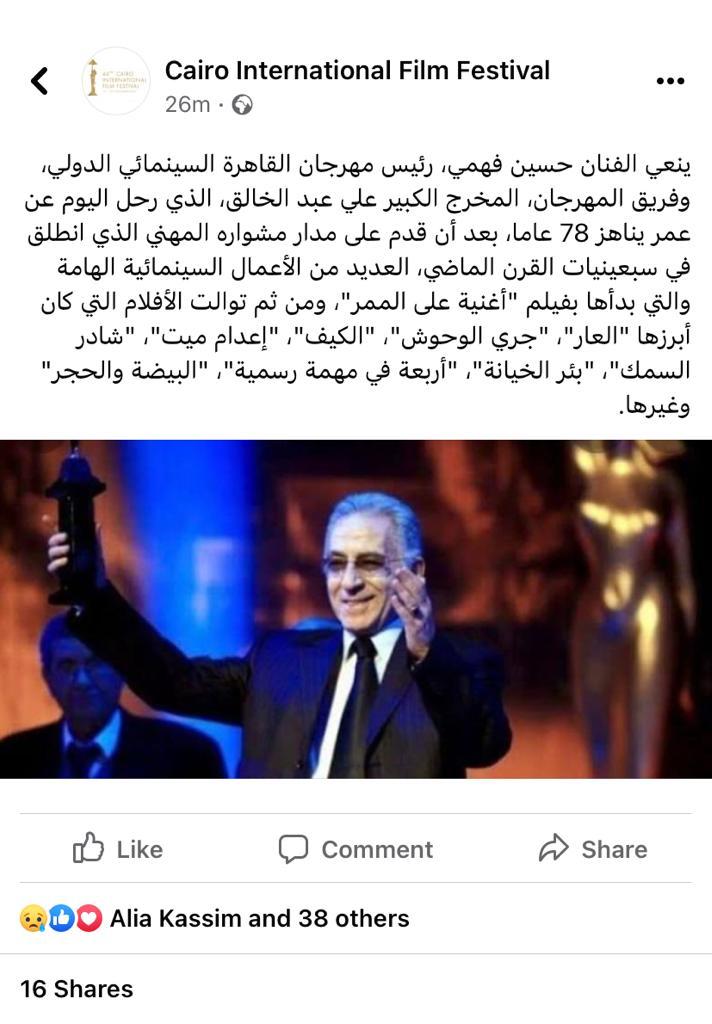This screenshot has width=712, height=1024.
Task: Open the post's three-dot options menu
Action: 669,82
